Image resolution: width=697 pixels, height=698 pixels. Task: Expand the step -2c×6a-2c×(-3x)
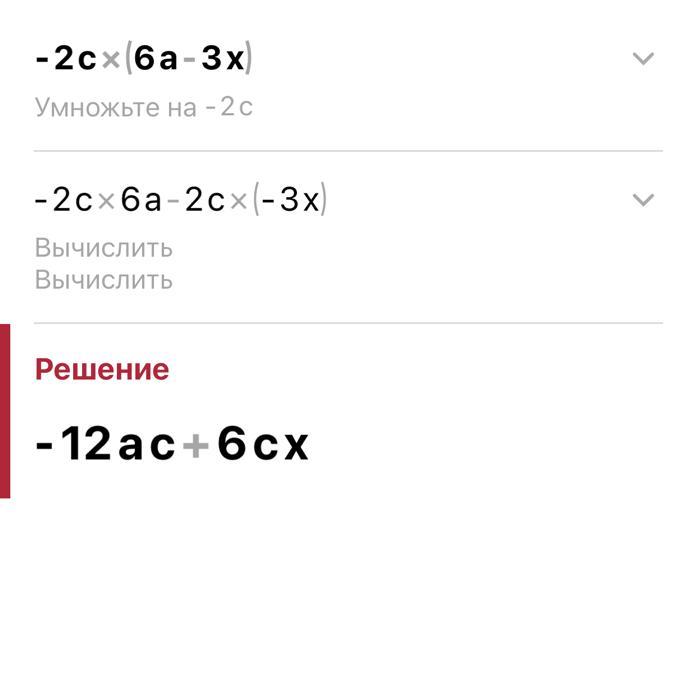(x=643, y=200)
